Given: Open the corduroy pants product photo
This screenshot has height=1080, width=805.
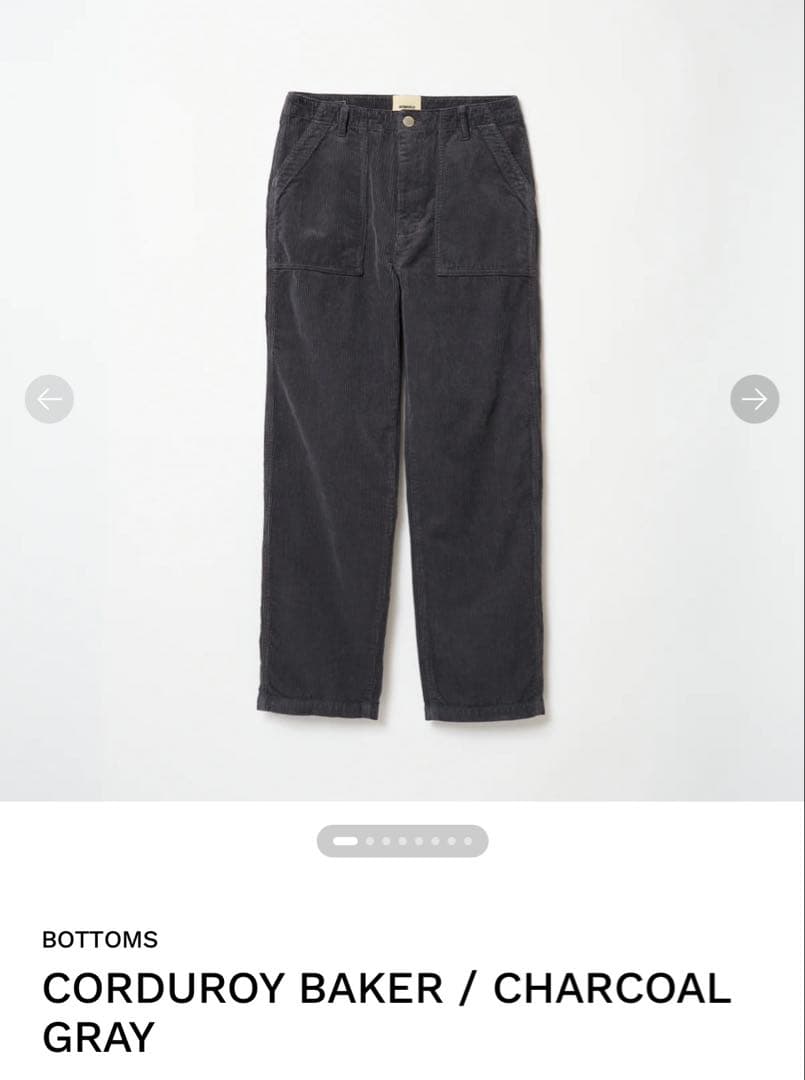Looking at the screenshot, I should click(403, 405).
